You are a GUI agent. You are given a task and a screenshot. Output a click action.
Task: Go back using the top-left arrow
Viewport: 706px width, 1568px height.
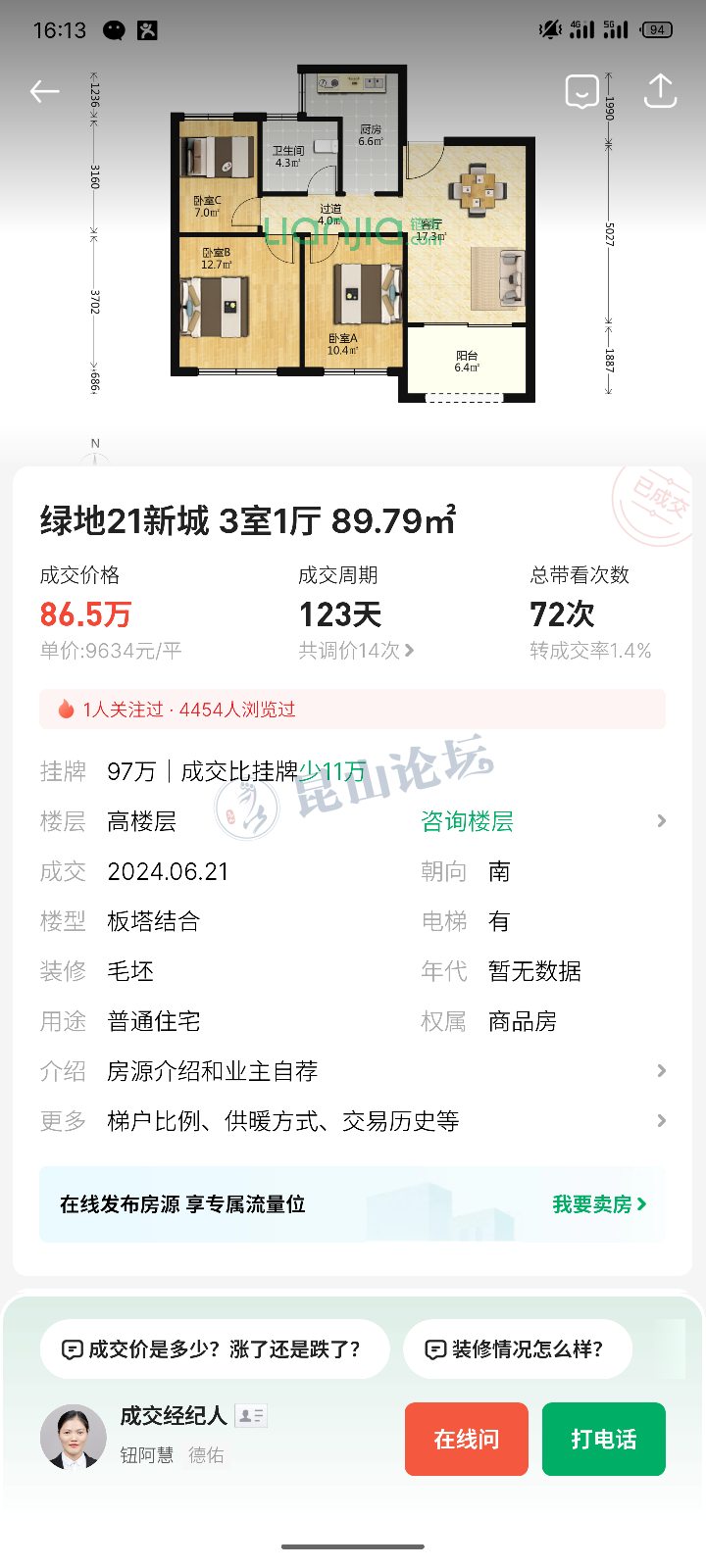point(45,91)
